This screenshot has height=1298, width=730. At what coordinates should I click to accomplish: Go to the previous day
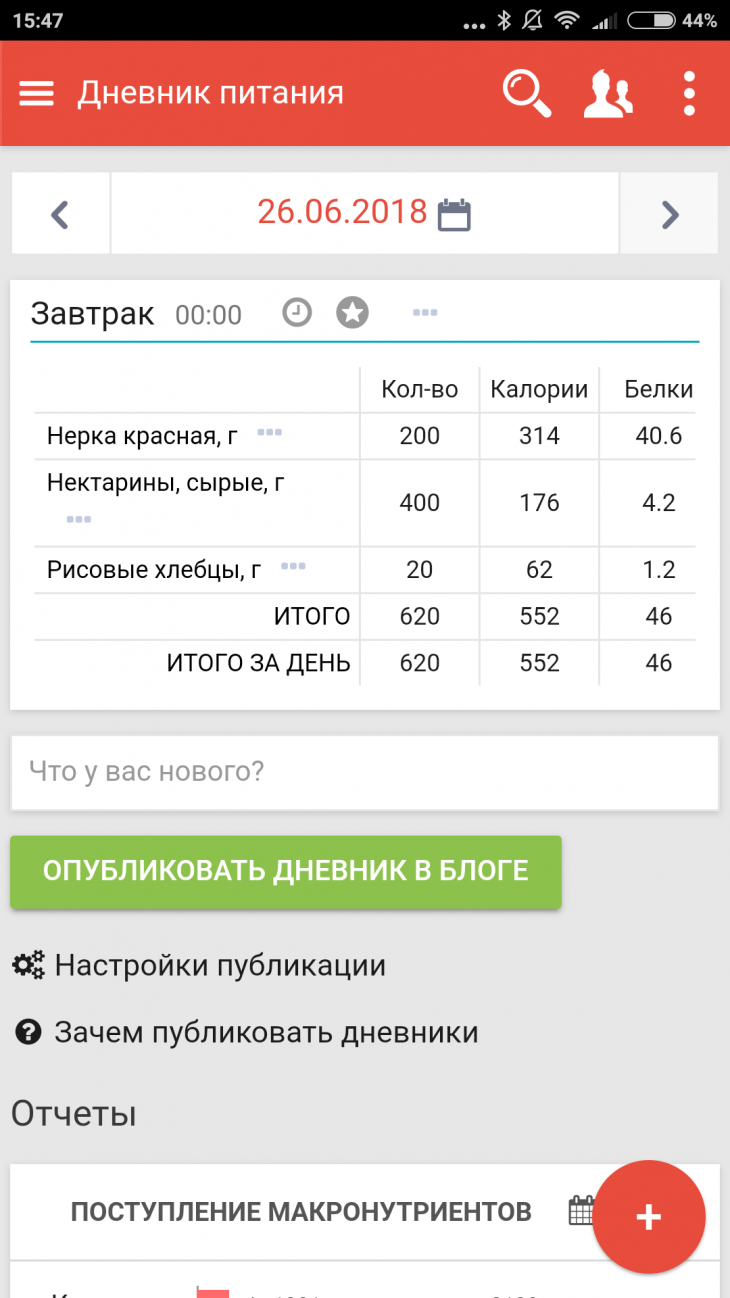(60, 214)
